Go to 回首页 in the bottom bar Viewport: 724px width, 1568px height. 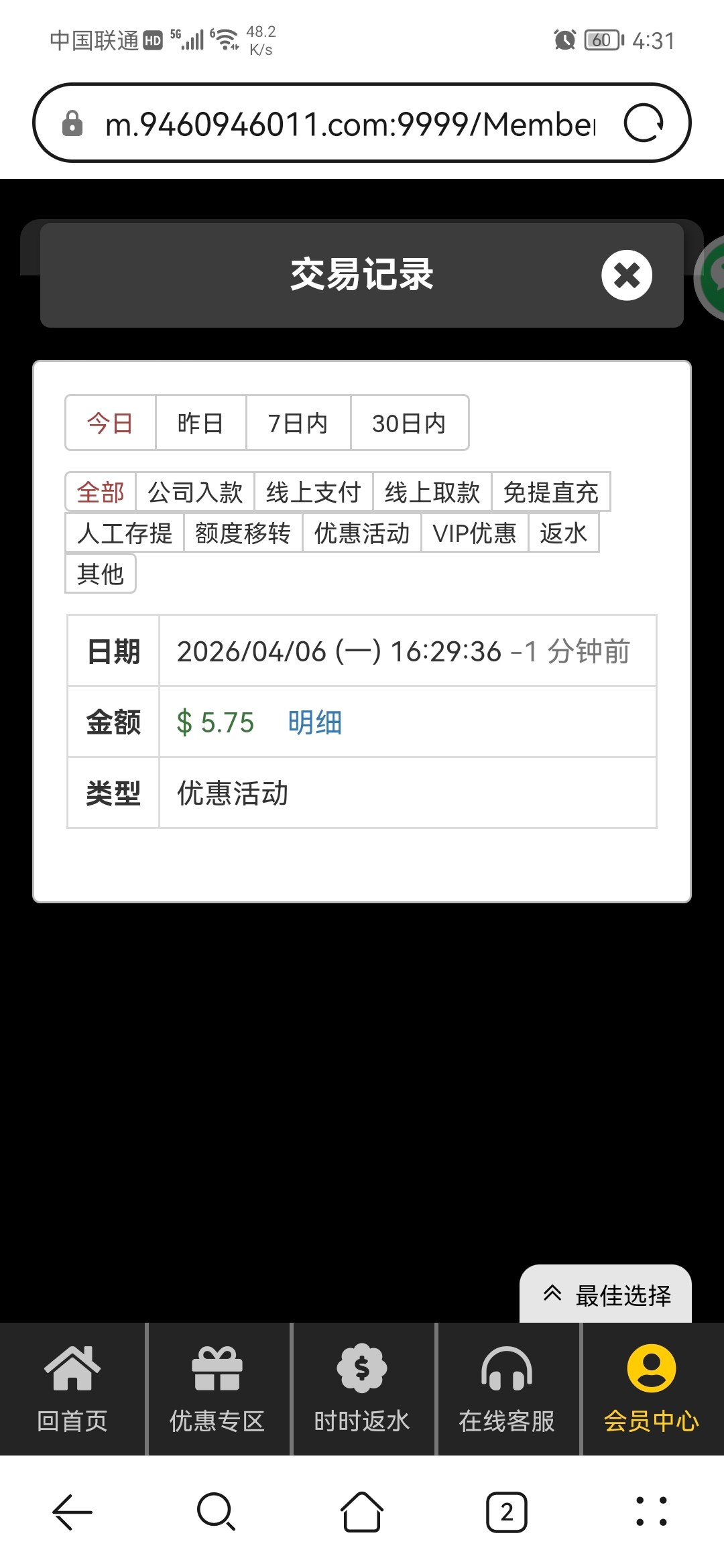72,1390
